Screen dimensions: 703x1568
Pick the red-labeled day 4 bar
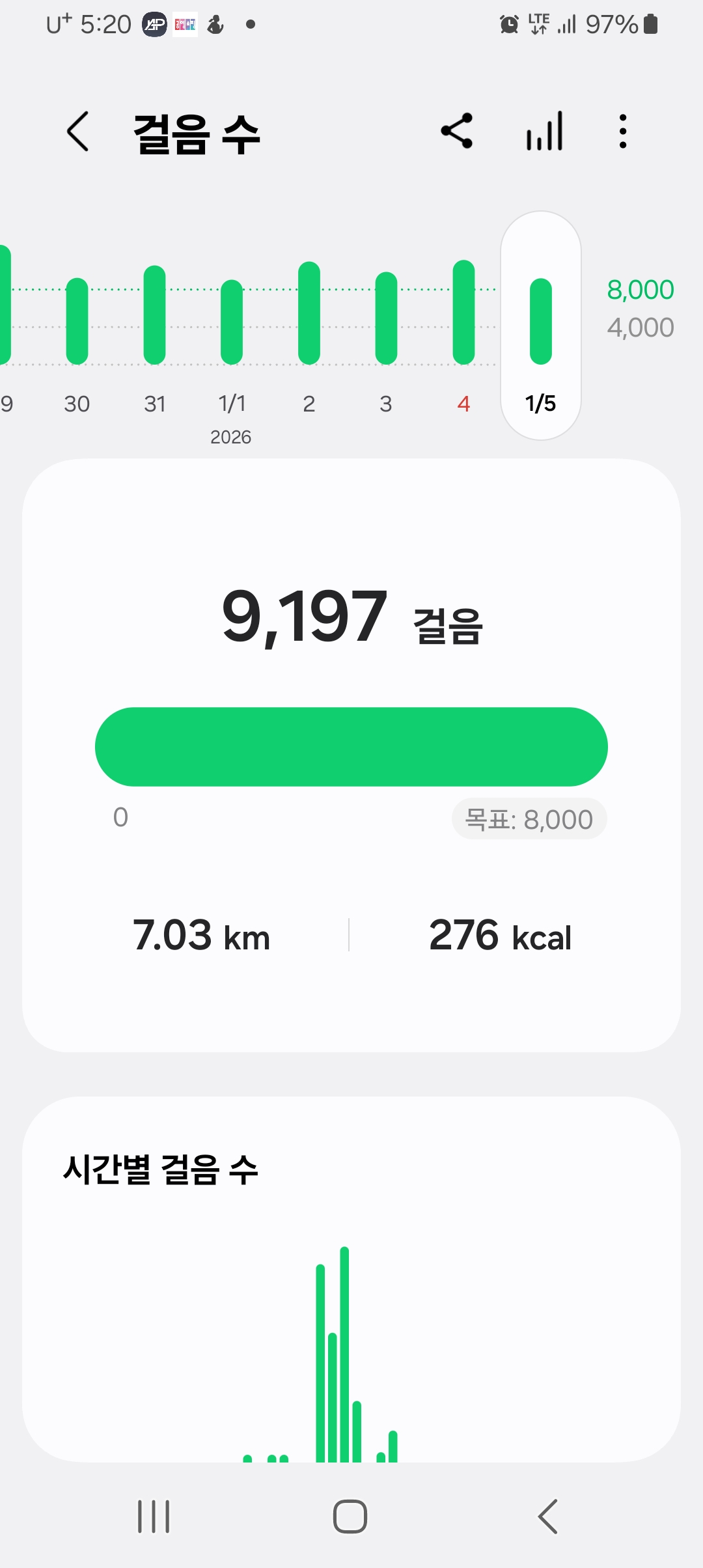(x=463, y=313)
